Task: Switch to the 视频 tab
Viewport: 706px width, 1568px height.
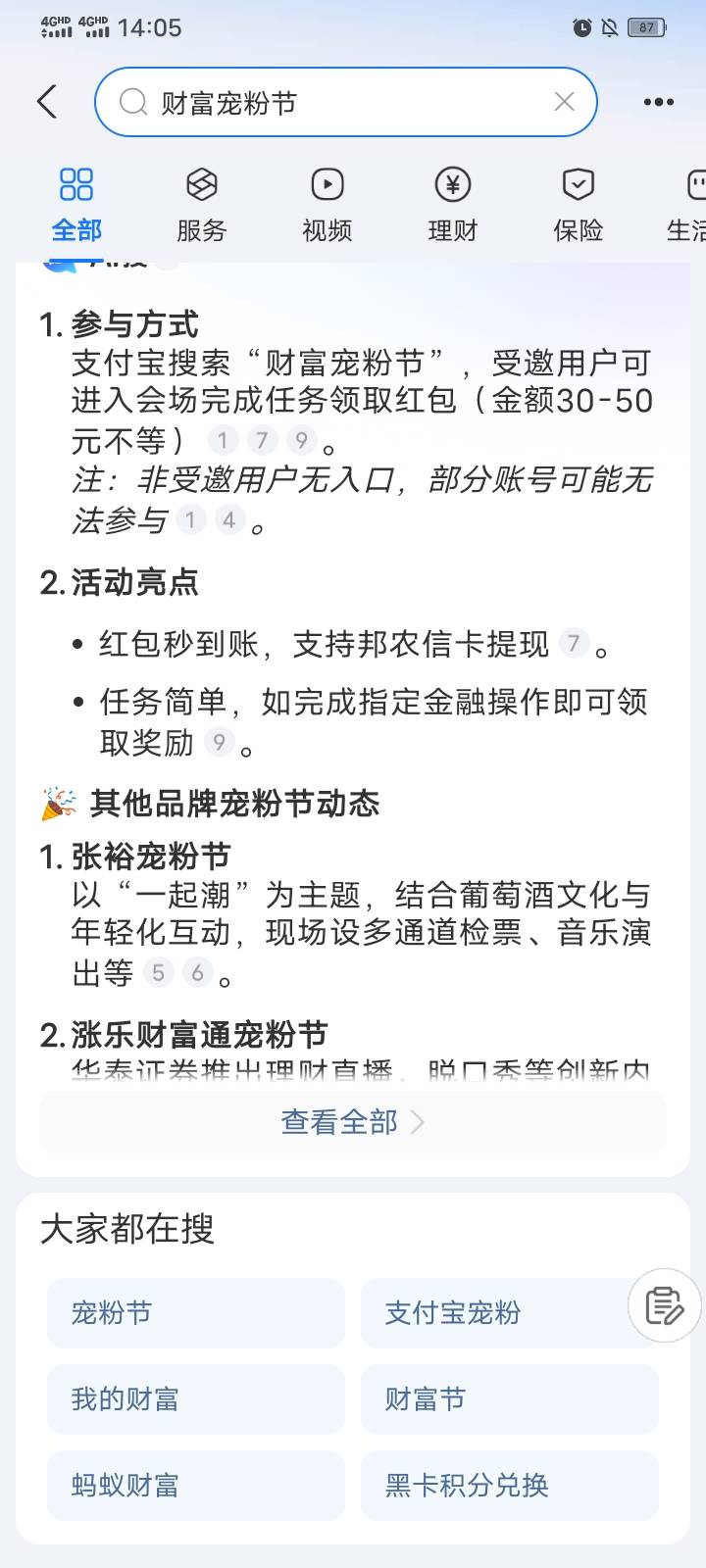Action: pyautogui.click(x=327, y=205)
